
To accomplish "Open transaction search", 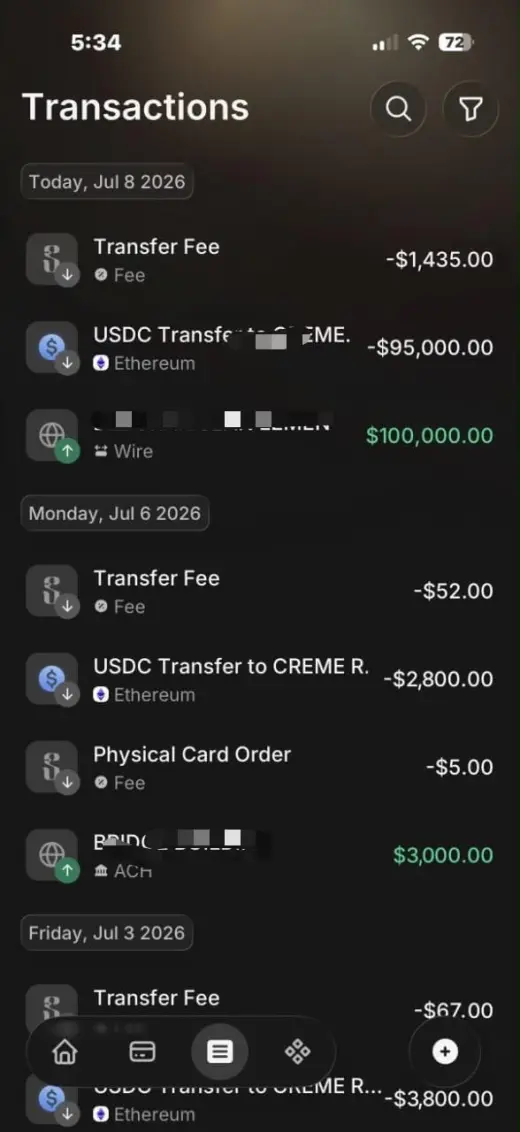I will [398, 109].
